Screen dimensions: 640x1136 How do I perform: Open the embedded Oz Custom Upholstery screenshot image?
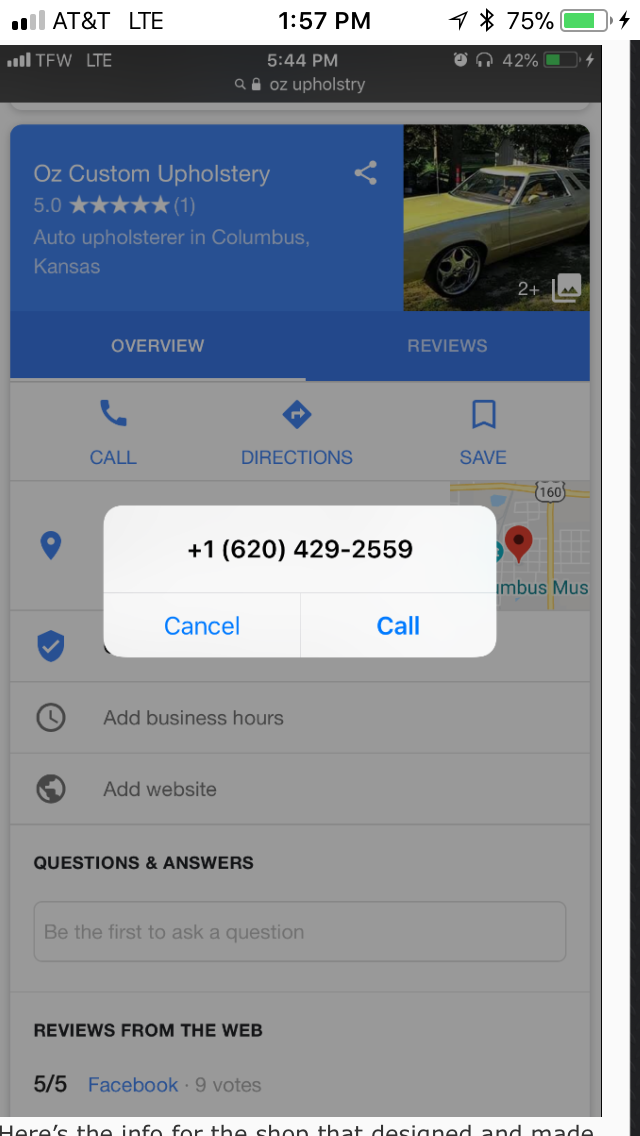point(300,800)
